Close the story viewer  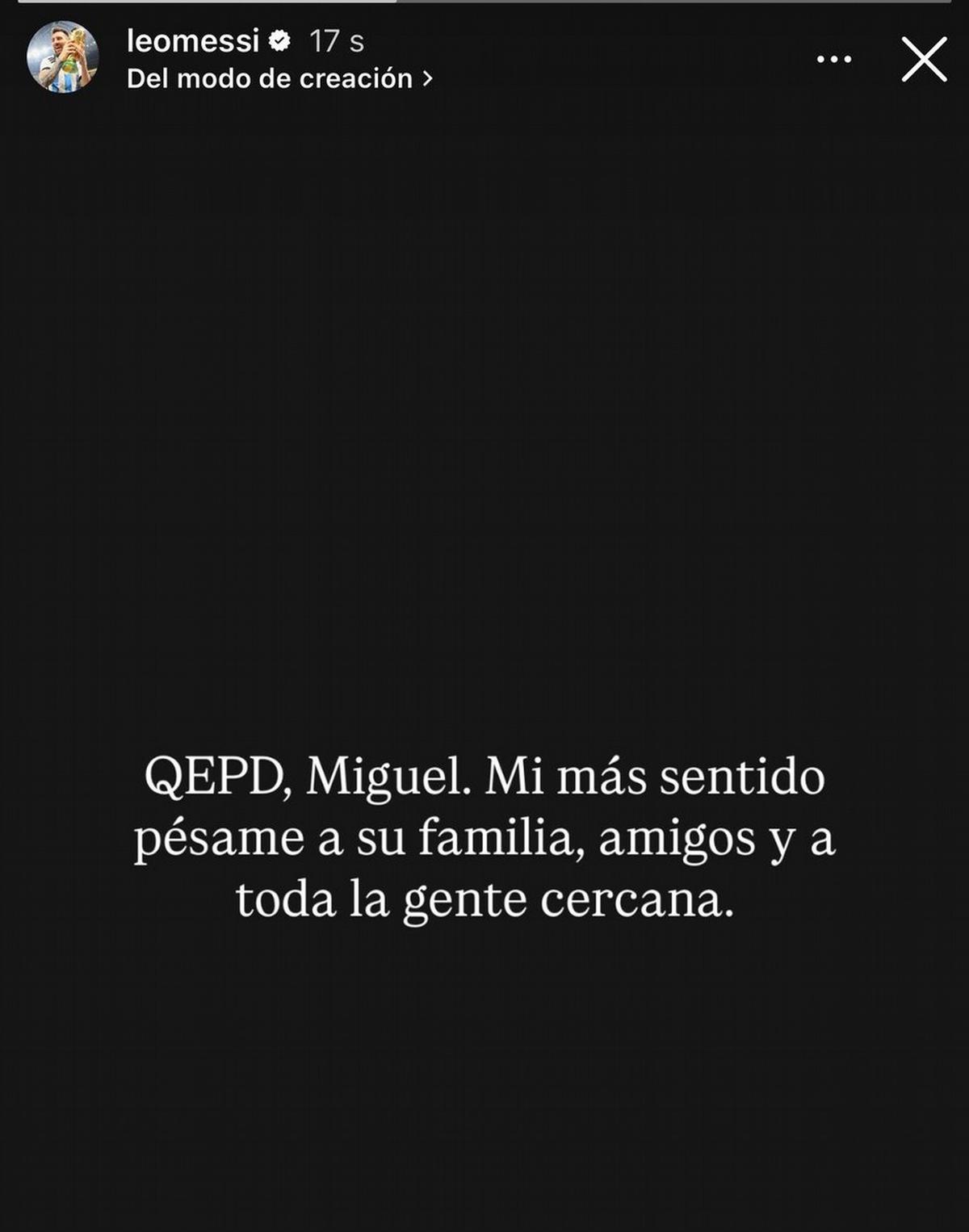924,59
